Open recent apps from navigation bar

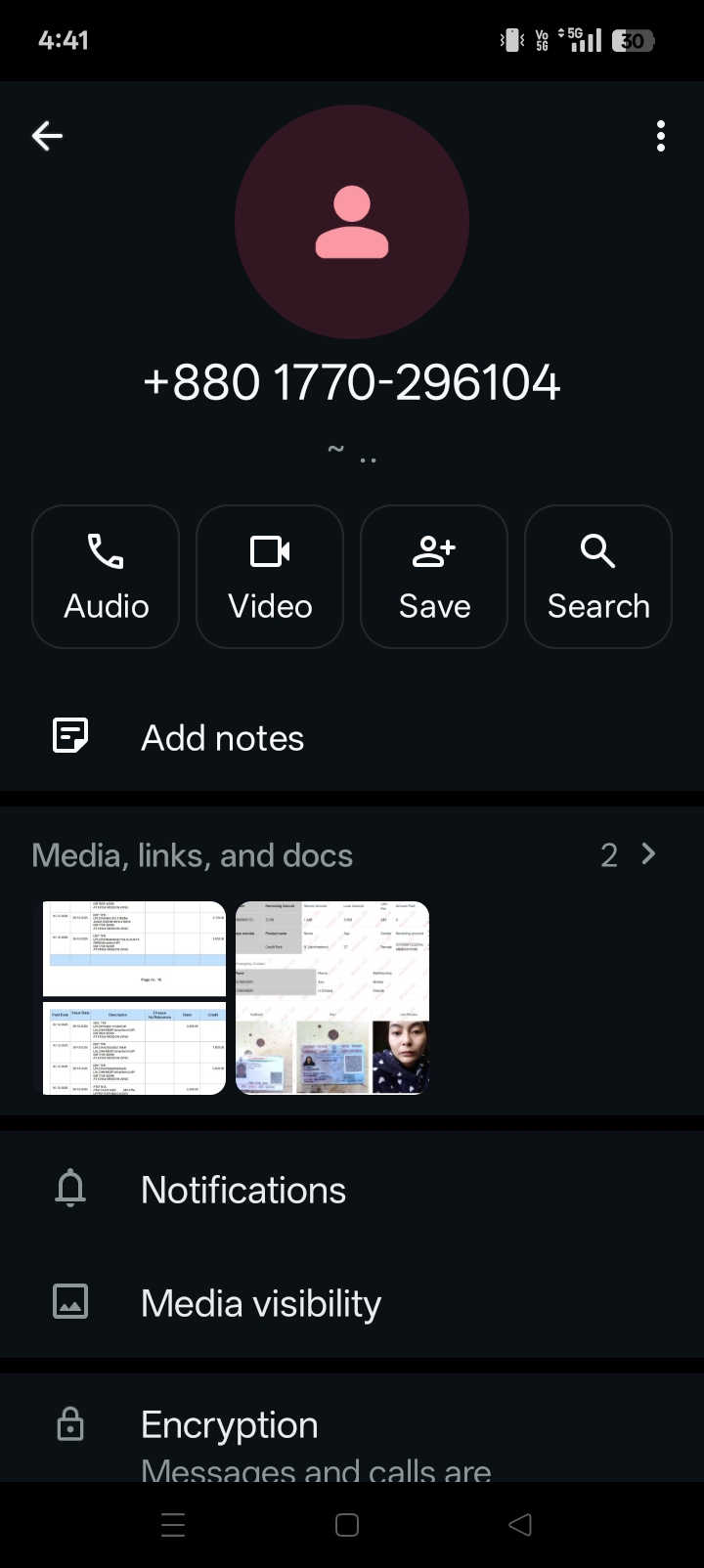173,1525
